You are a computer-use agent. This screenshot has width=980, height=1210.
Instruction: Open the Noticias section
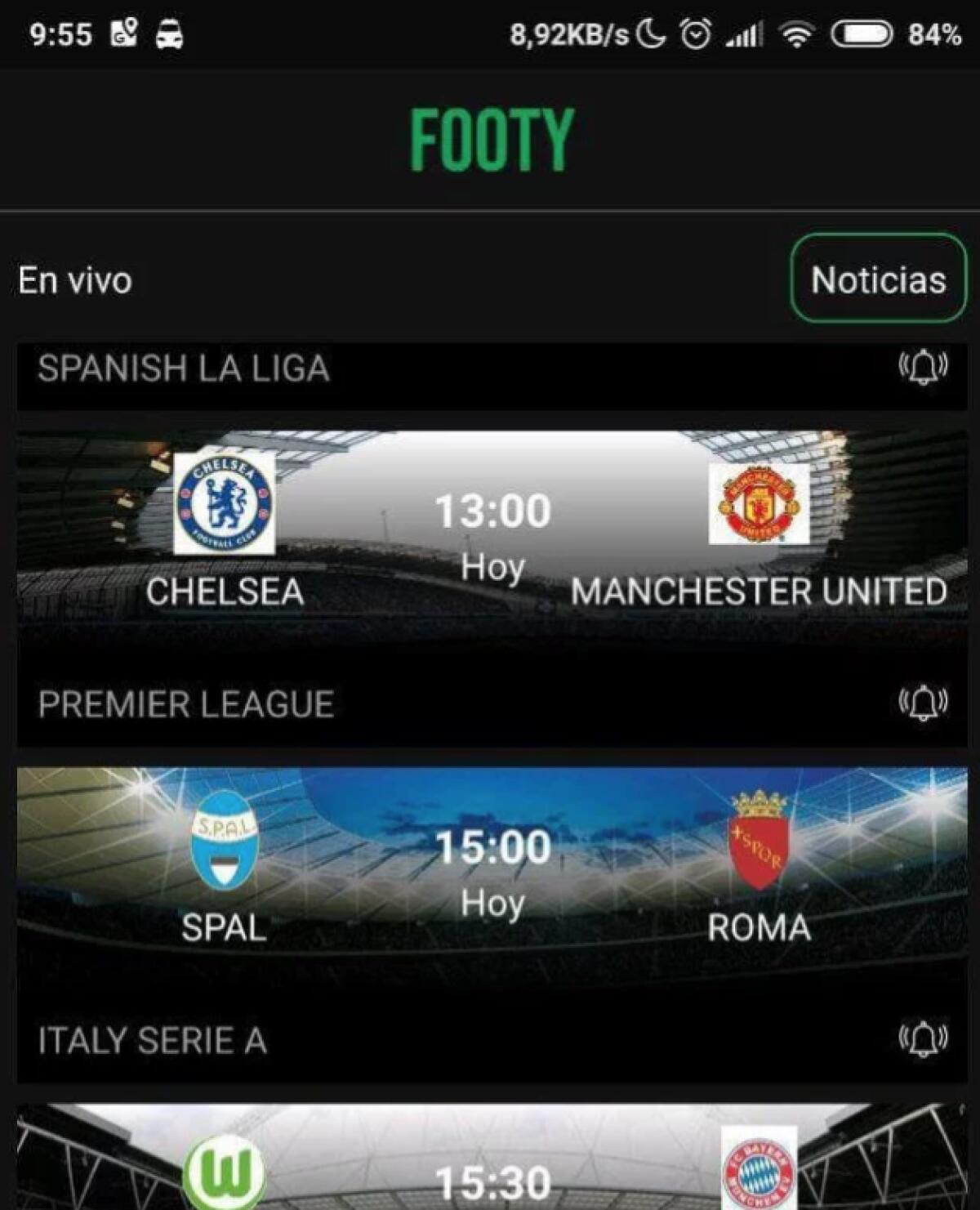878,281
